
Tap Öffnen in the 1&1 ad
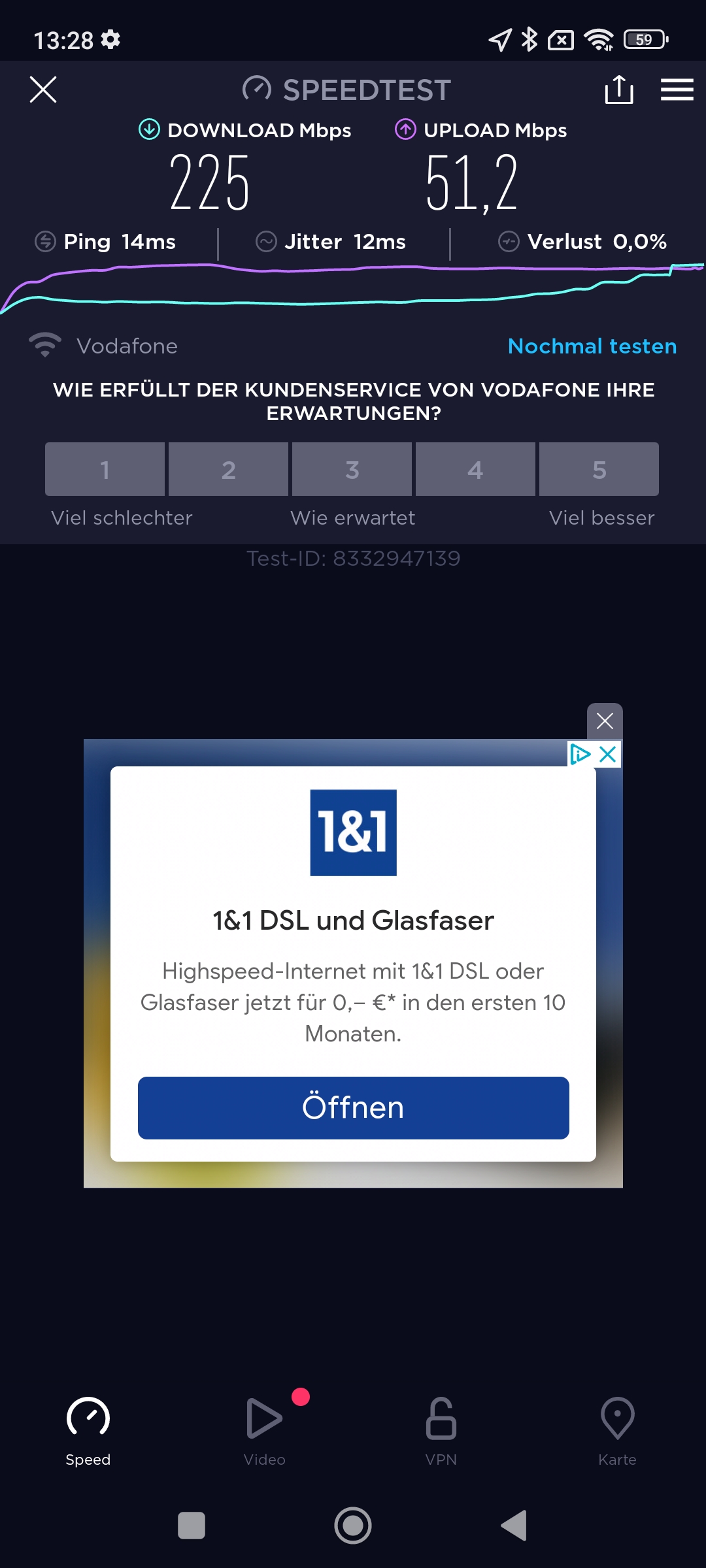353,1108
